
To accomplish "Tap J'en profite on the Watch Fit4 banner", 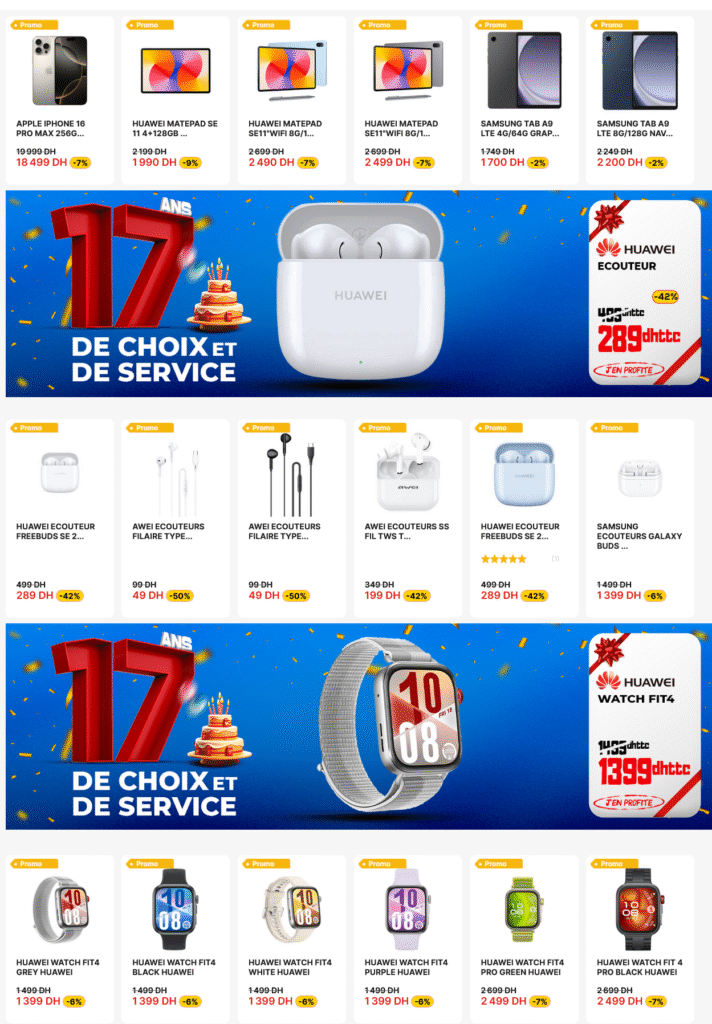I will [x=642, y=802].
